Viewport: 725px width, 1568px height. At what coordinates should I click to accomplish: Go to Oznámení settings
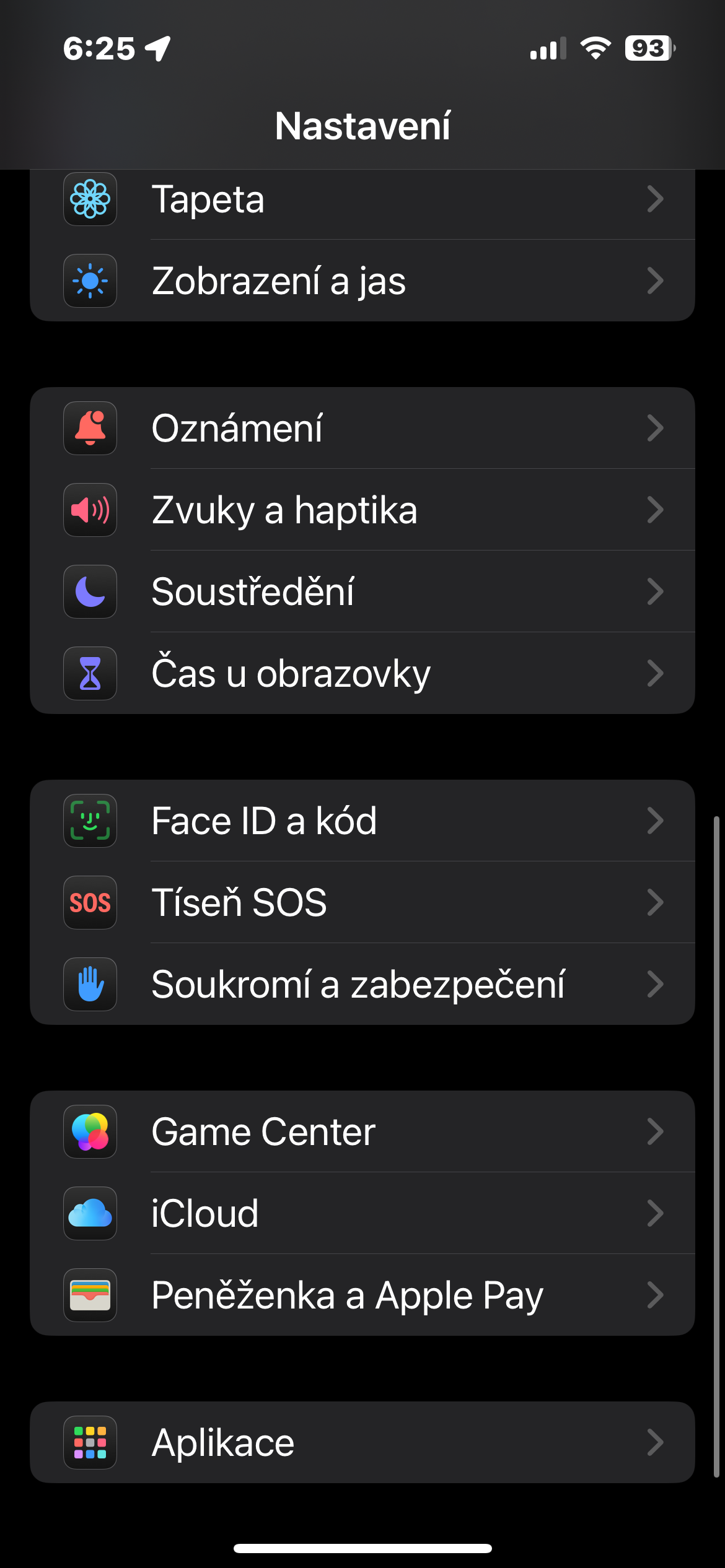coord(362,428)
